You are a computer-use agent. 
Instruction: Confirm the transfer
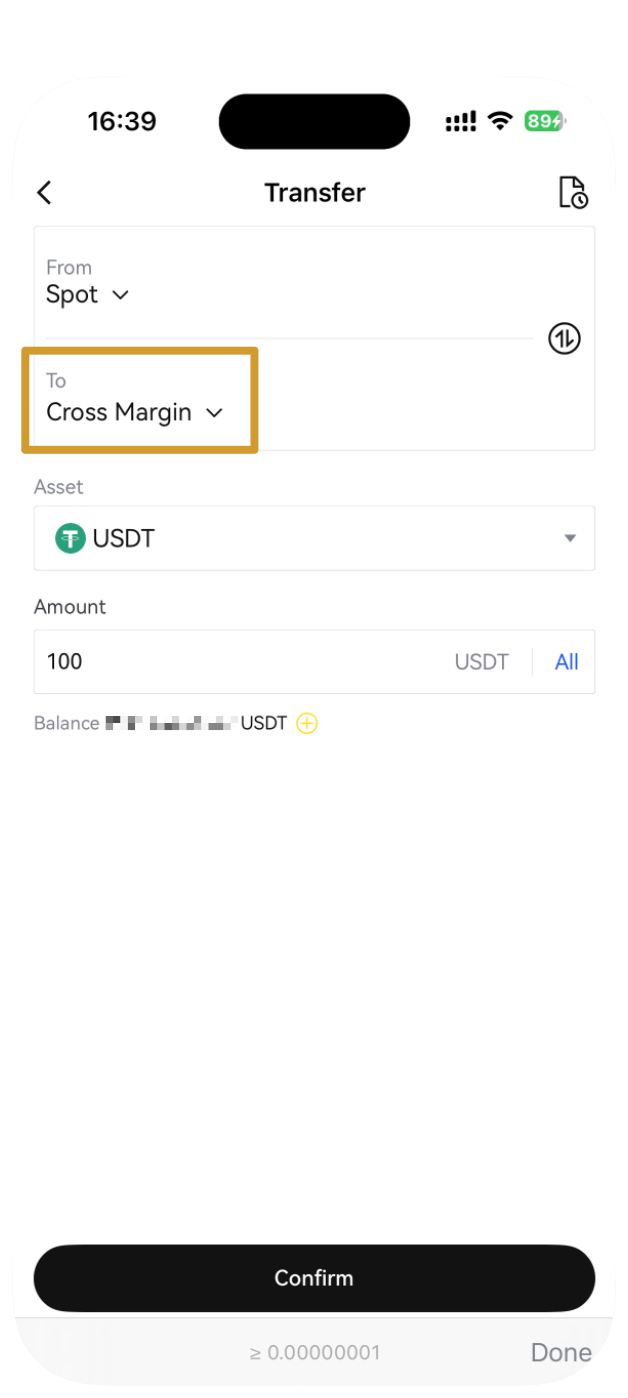[x=314, y=1278]
